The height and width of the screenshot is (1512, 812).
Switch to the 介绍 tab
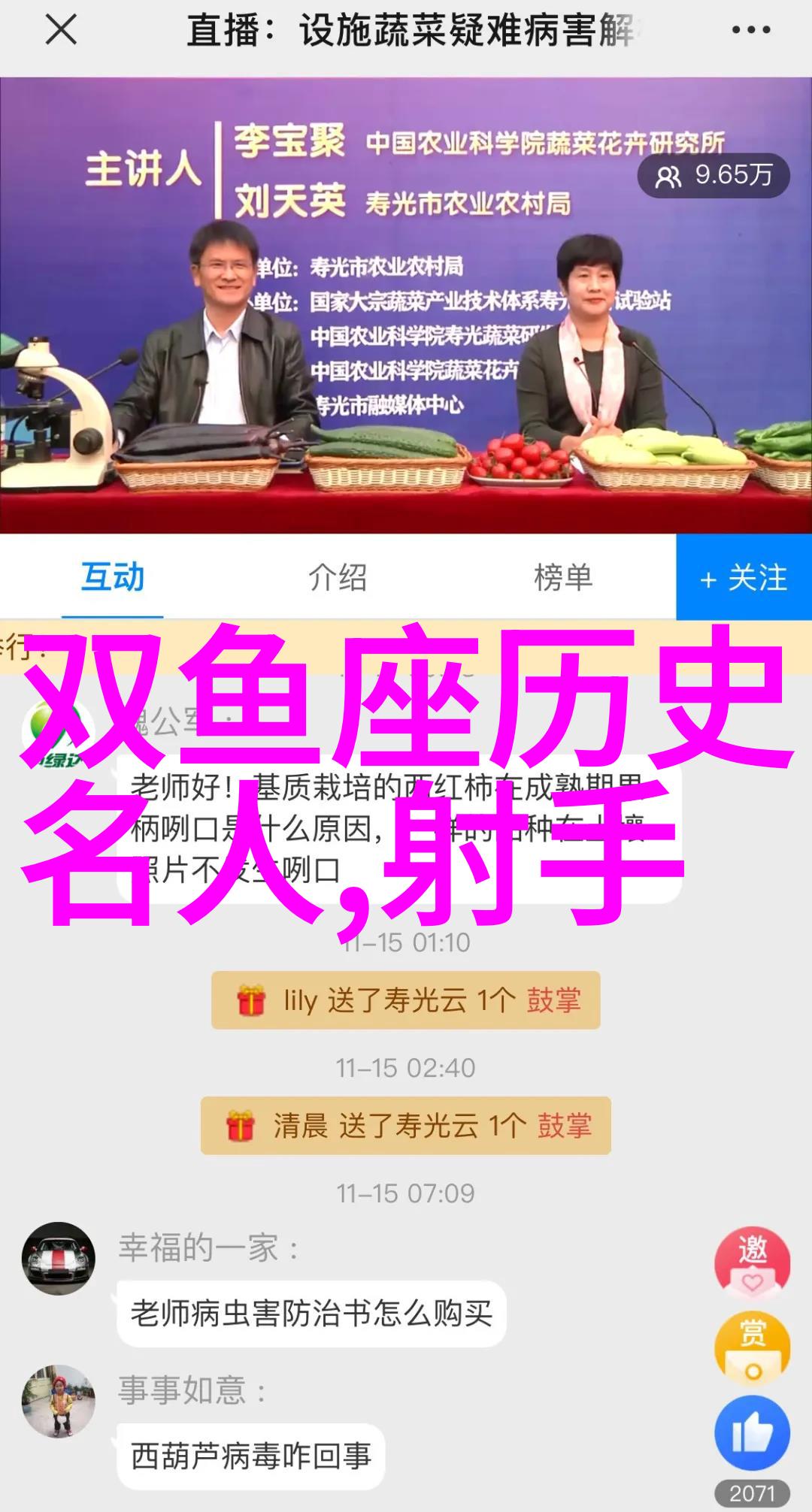point(338,577)
